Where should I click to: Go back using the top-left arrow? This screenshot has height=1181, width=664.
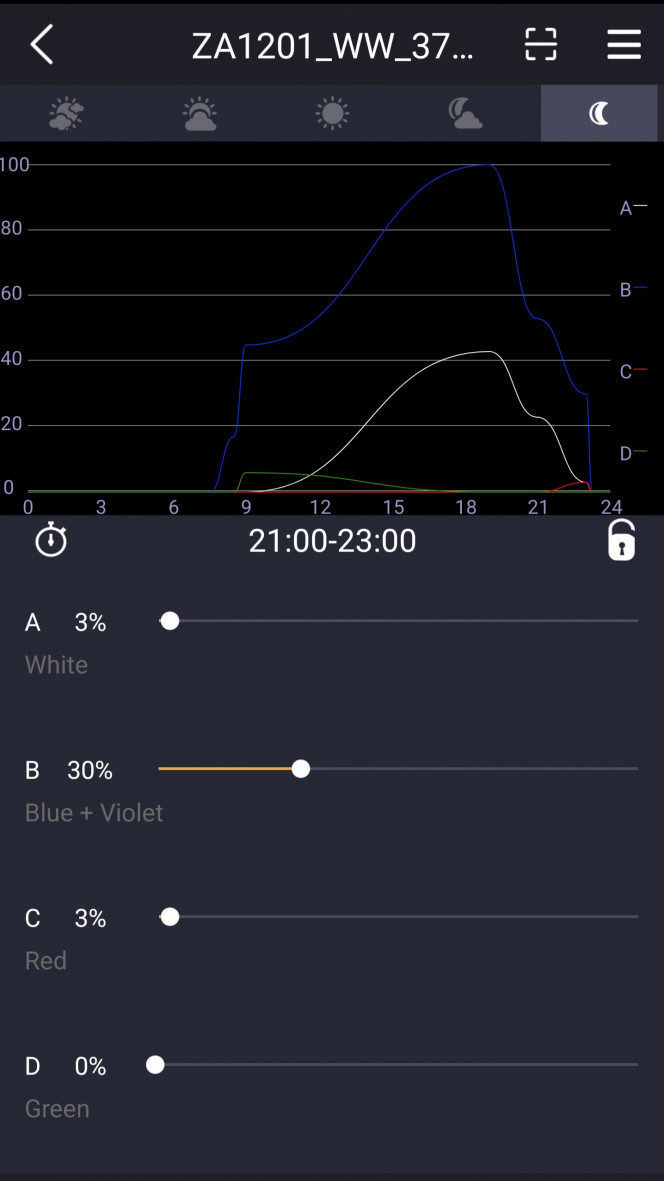pyautogui.click(x=41, y=44)
